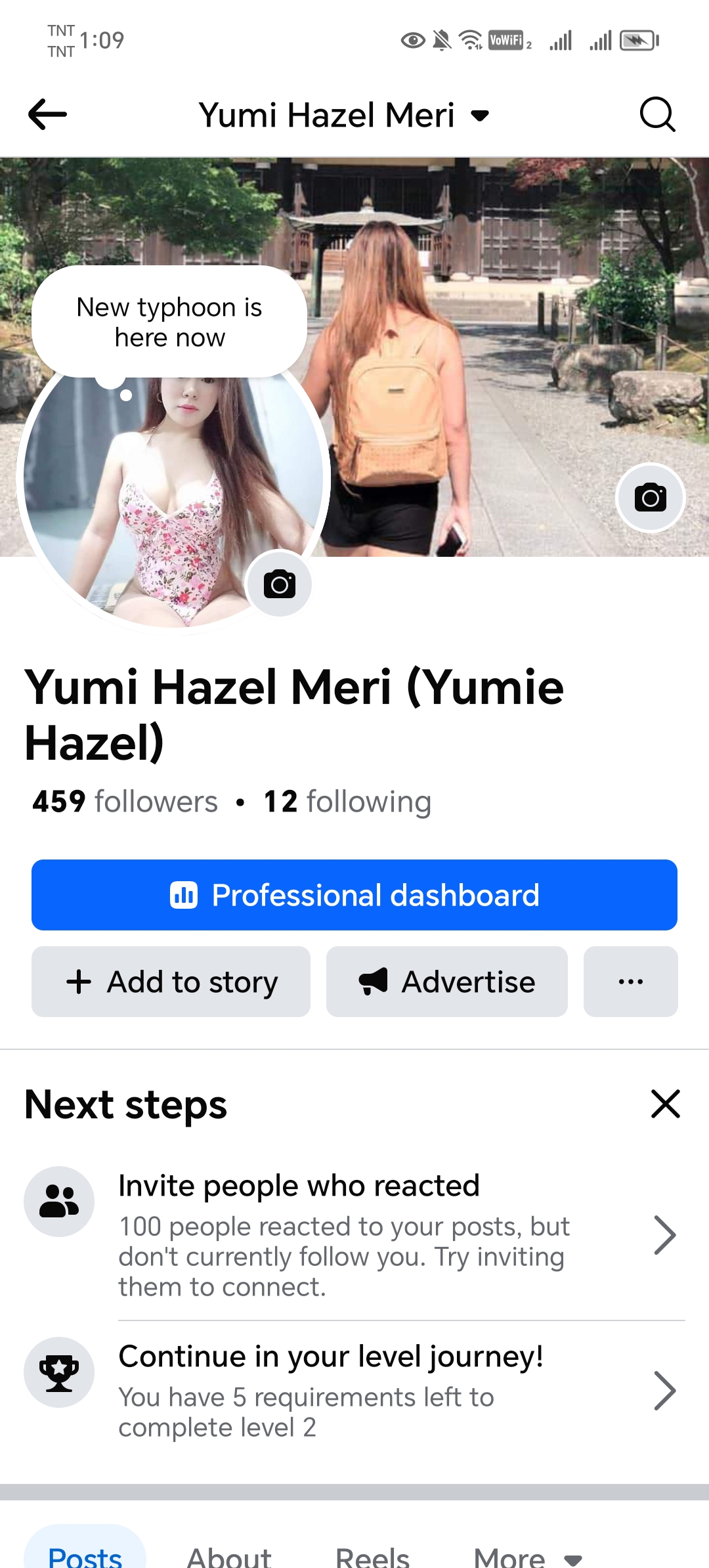Open the 'New typhoon is here now' note
Screen dimensions: 709x1568
click(x=169, y=322)
